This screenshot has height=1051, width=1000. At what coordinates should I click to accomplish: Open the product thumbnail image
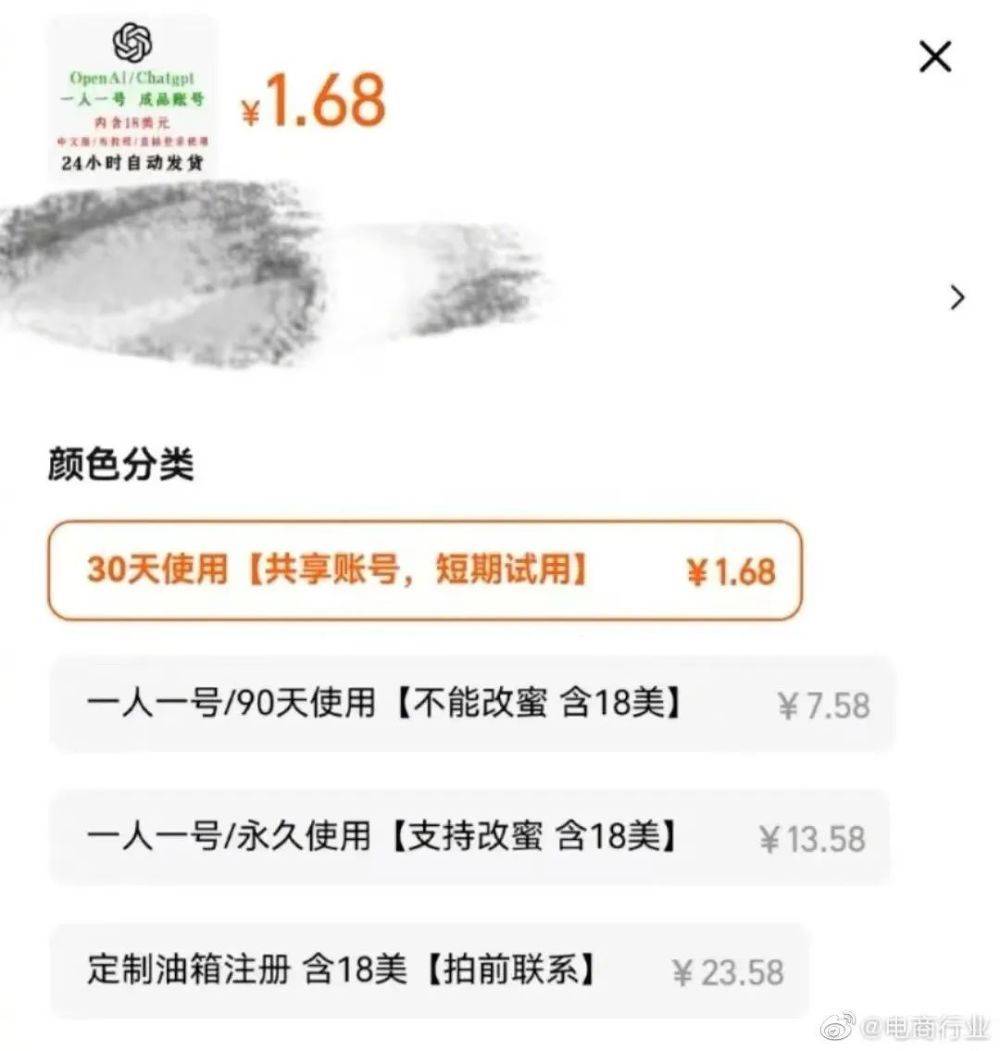tap(132, 98)
